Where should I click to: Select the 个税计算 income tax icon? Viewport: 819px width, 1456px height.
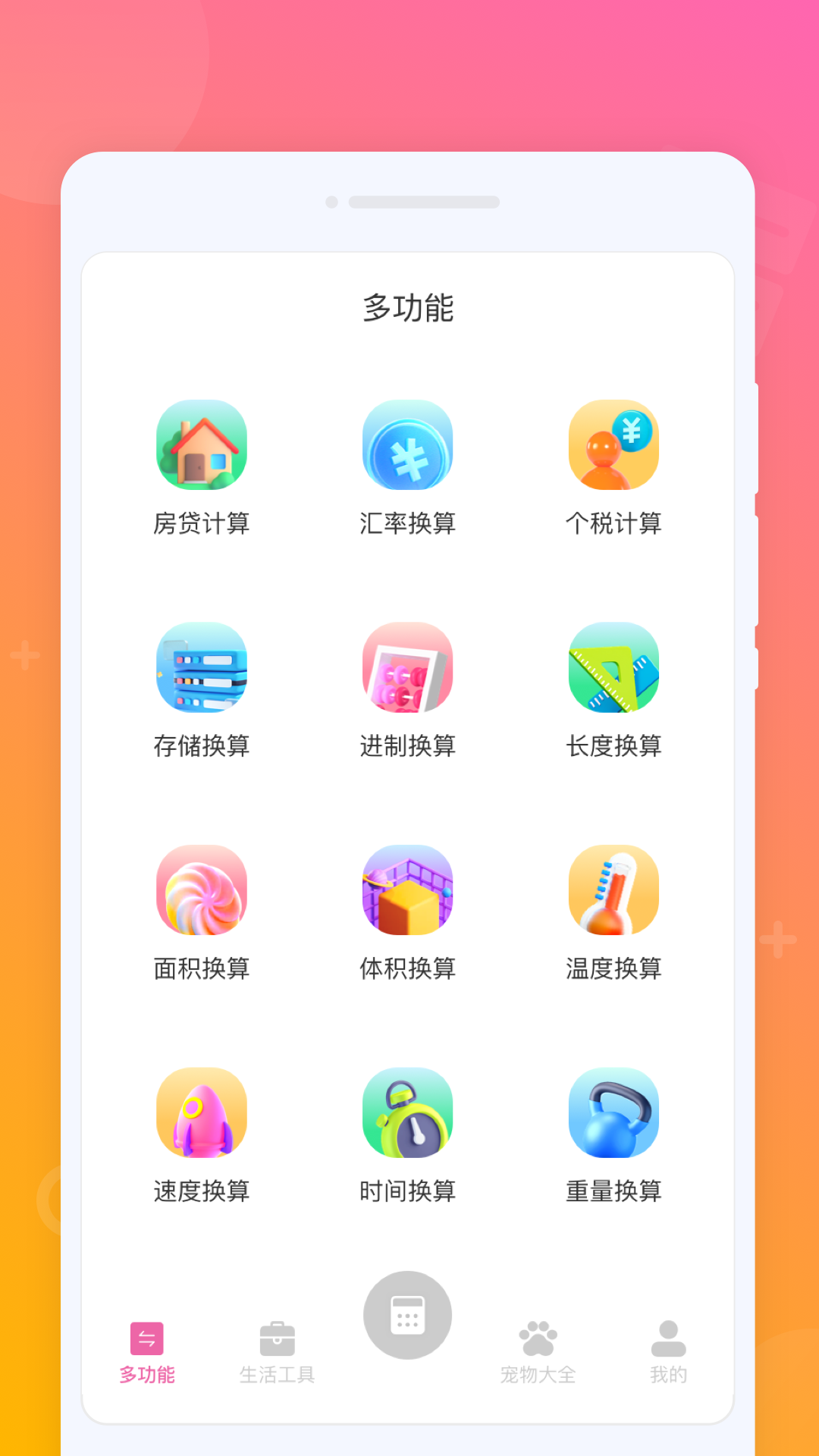pyautogui.click(x=613, y=445)
